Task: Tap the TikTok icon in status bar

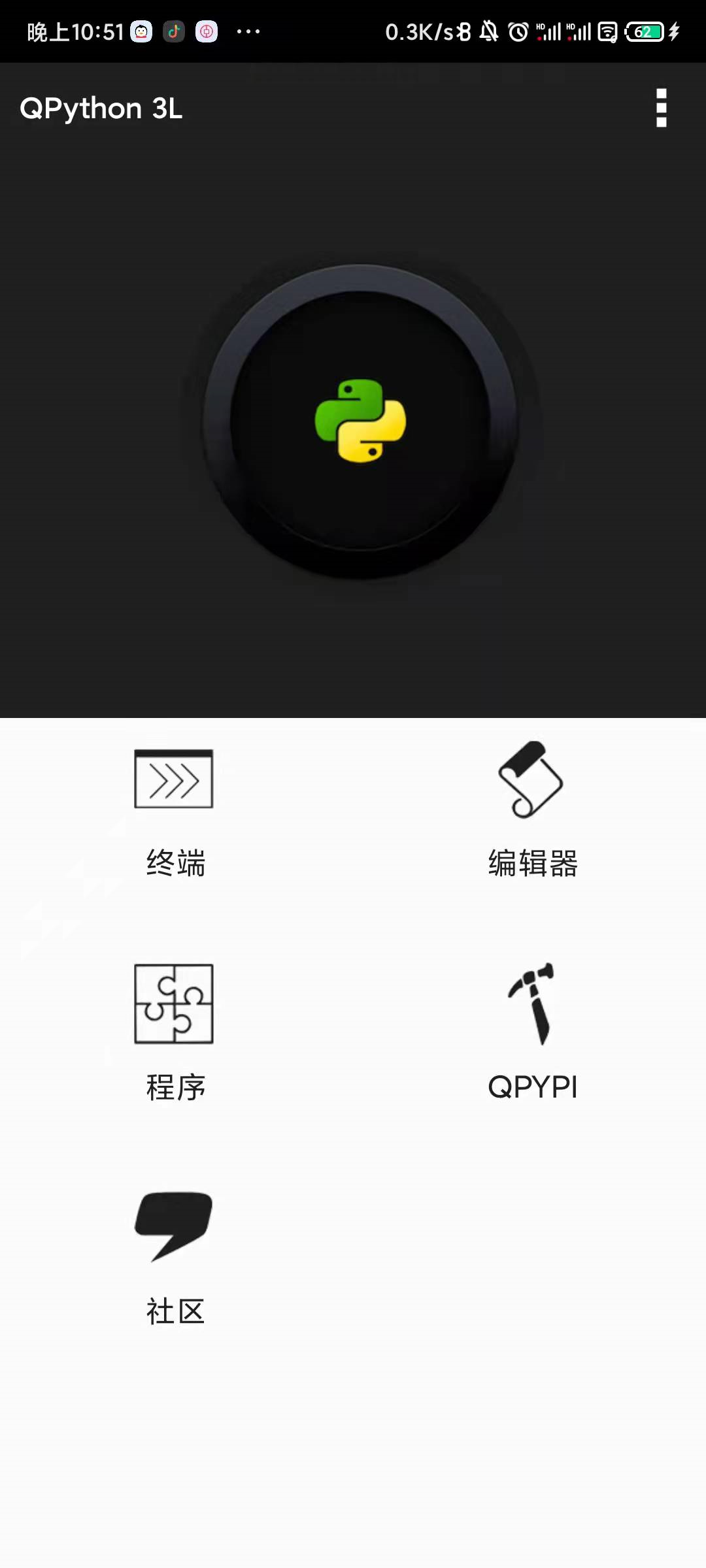Action: point(174,31)
